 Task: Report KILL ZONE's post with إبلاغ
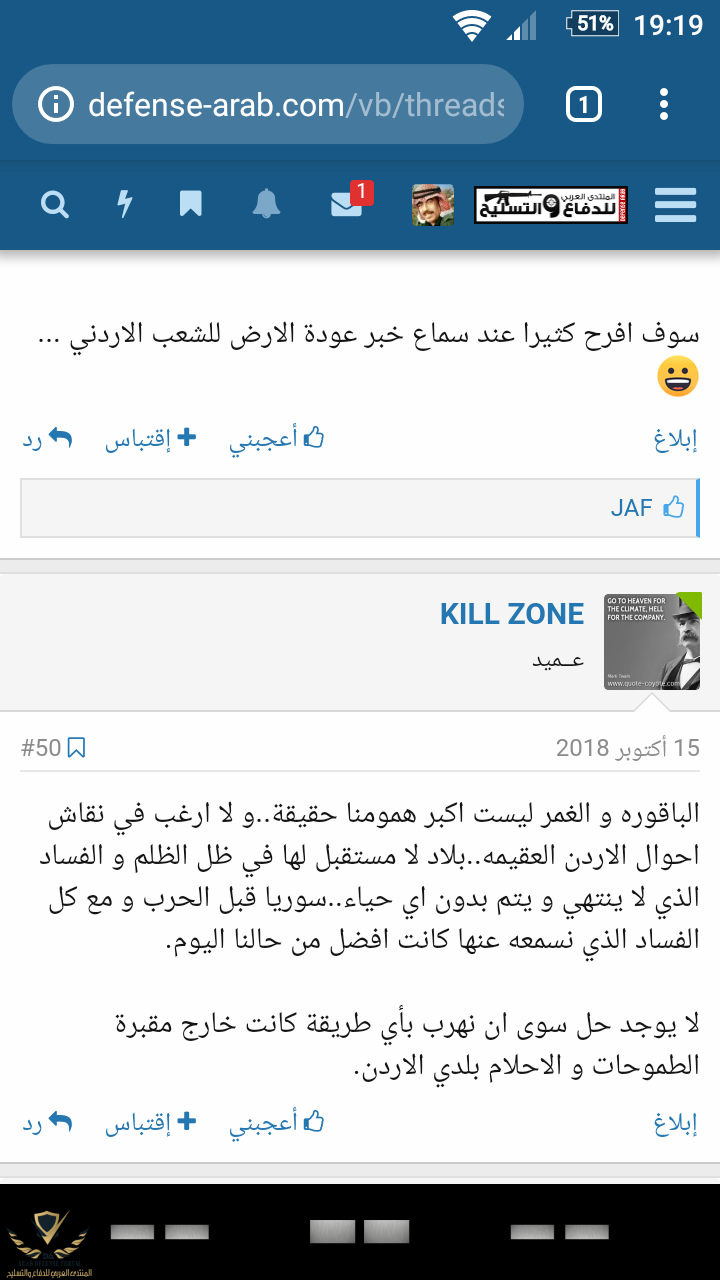pos(676,1123)
